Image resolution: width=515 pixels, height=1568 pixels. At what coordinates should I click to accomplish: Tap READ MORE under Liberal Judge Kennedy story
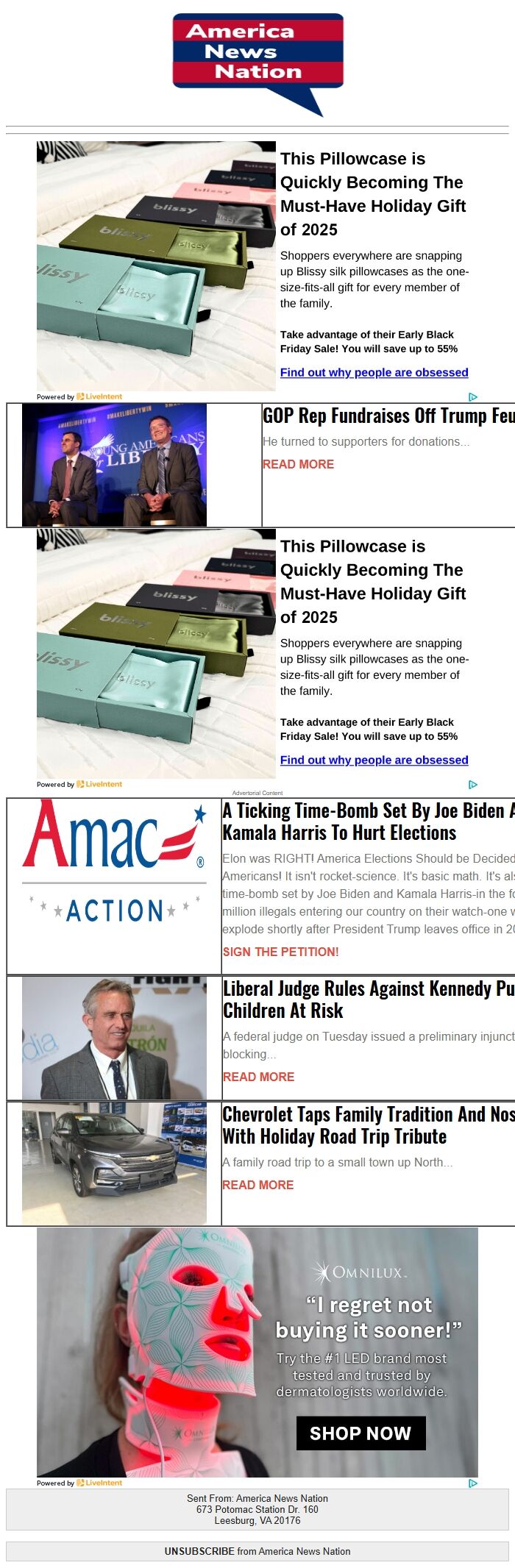(x=258, y=1077)
